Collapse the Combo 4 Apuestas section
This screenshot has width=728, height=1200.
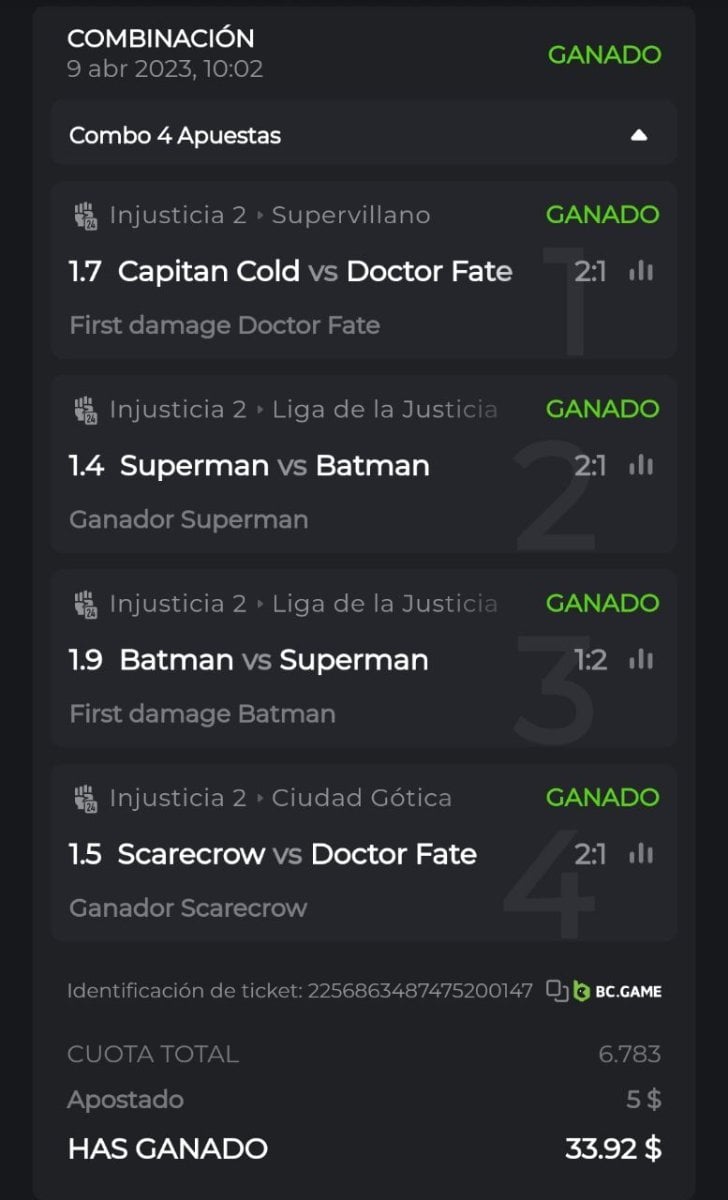click(x=639, y=135)
